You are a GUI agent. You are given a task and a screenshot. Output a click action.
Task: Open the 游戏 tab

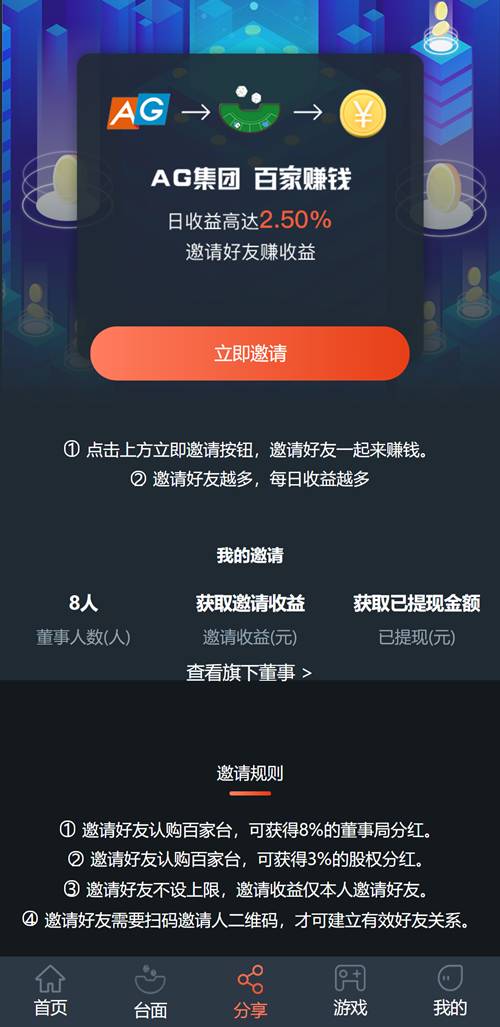tap(350, 990)
